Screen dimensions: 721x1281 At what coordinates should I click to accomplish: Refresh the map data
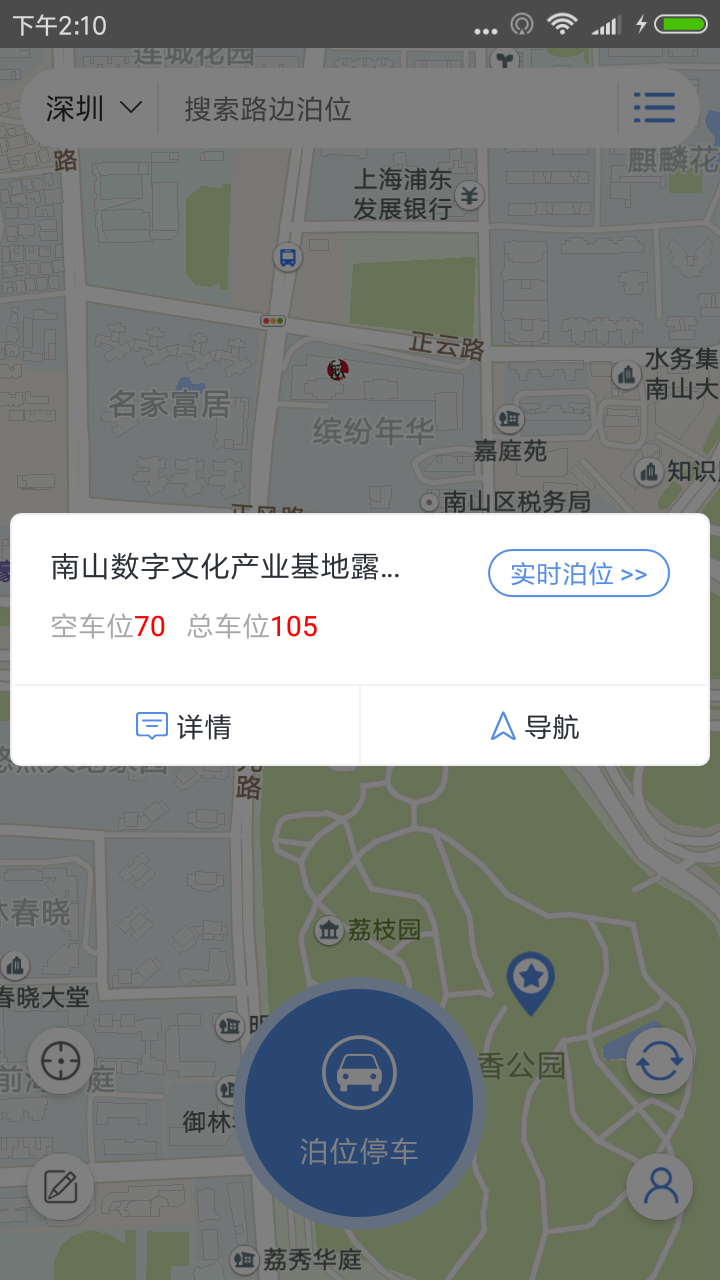click(x=660, y=1060)
